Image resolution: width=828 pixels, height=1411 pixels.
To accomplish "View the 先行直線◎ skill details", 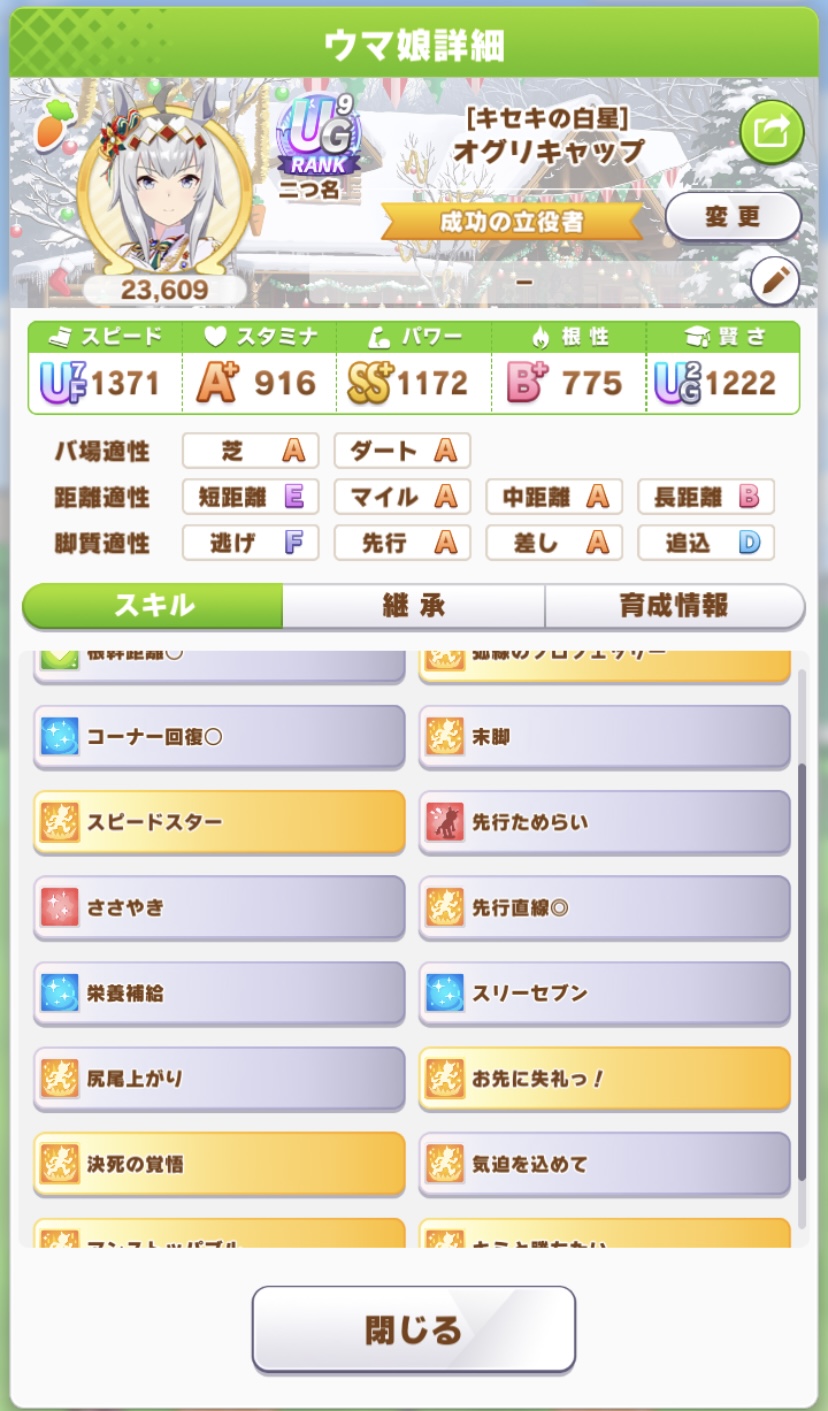I will [x=604, y=908].
